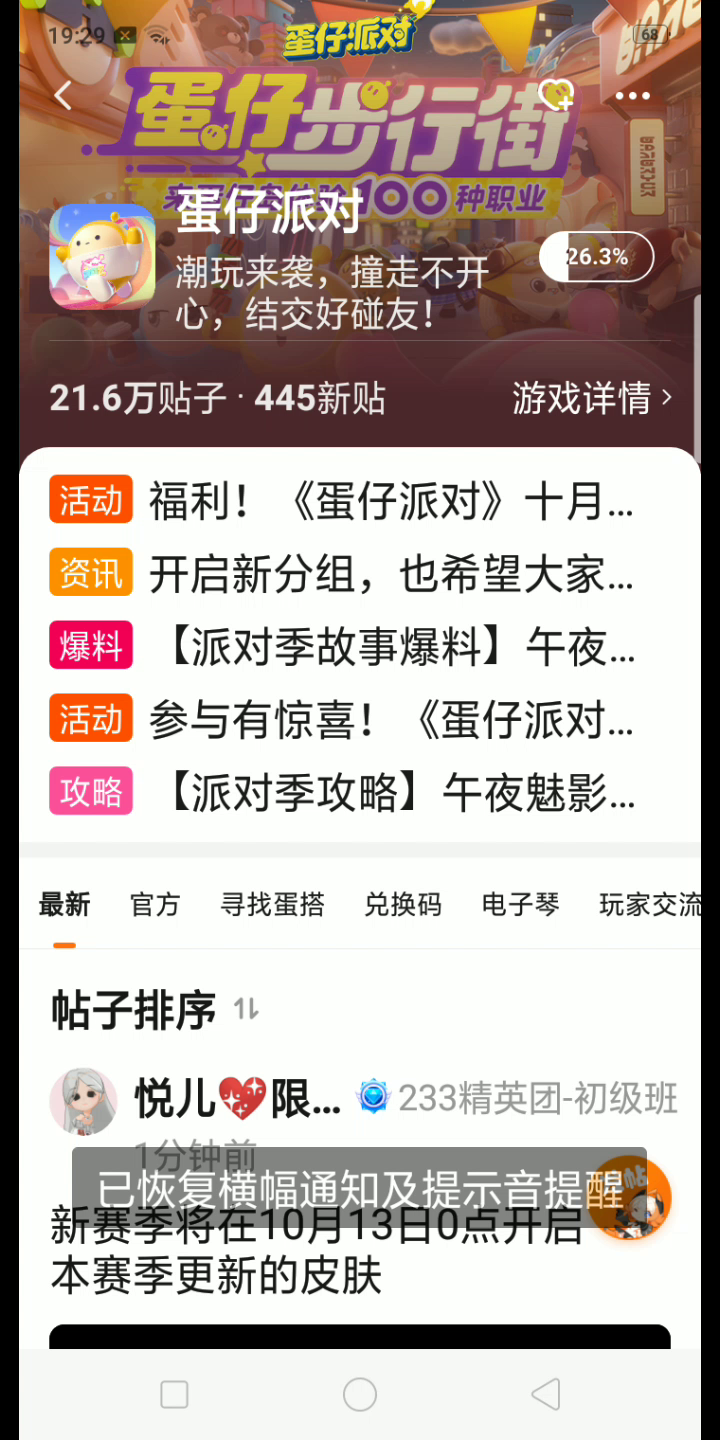Viewport: 720px width, 1440px height.
Task: Open the 资讯 post 开启新分组
Action: click(x=390, y=574)
